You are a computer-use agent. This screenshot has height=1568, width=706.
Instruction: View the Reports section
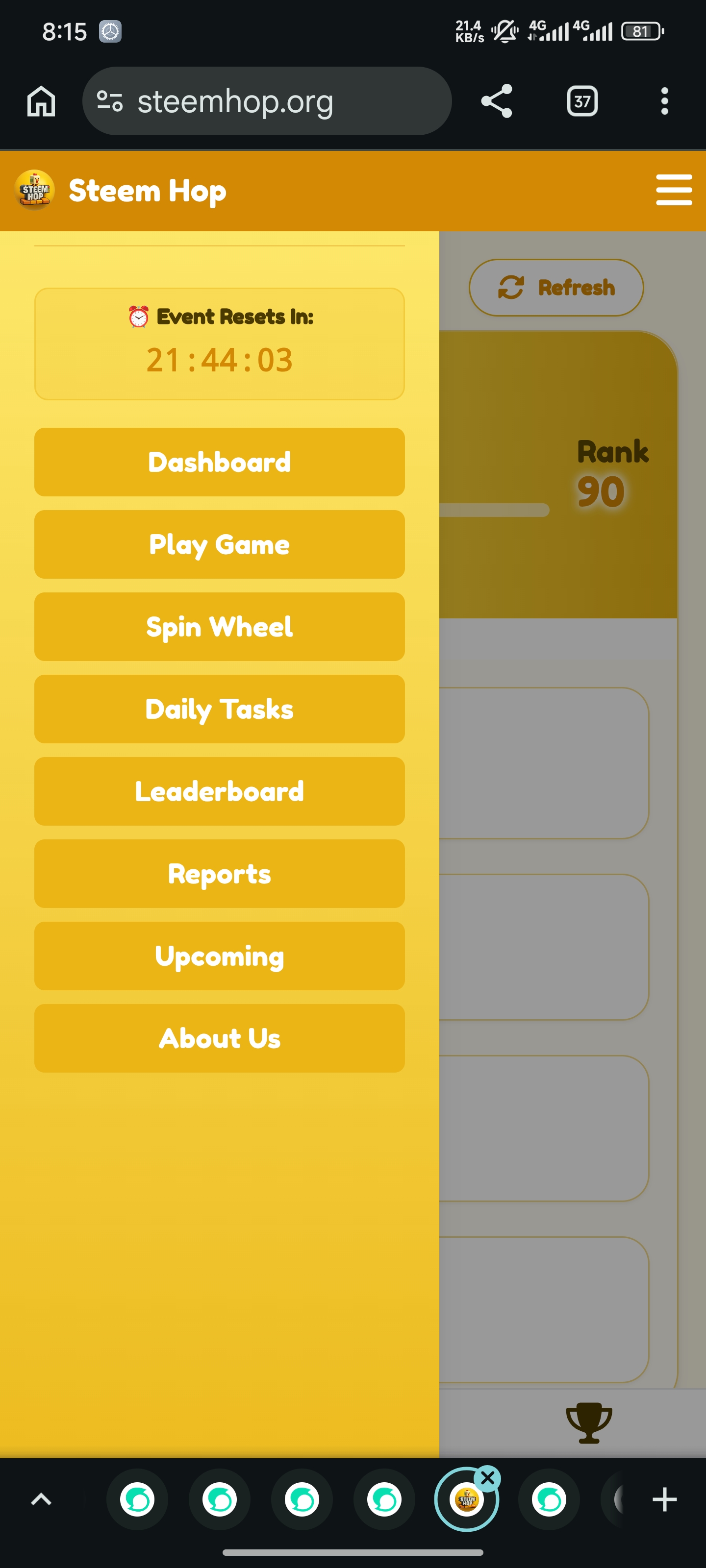tap(219, 874)
